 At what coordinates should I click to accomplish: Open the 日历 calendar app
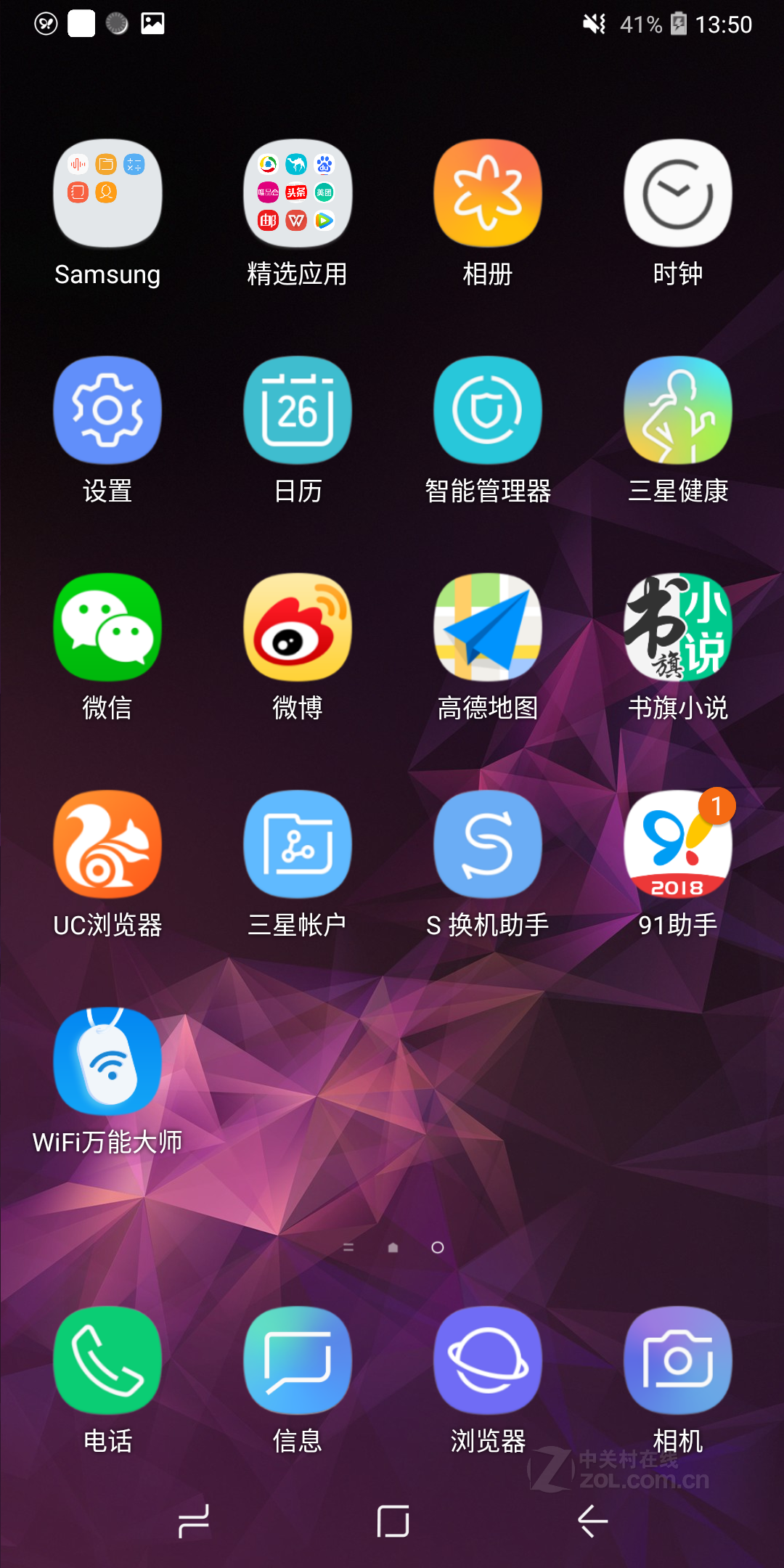[x=298, y=410]
